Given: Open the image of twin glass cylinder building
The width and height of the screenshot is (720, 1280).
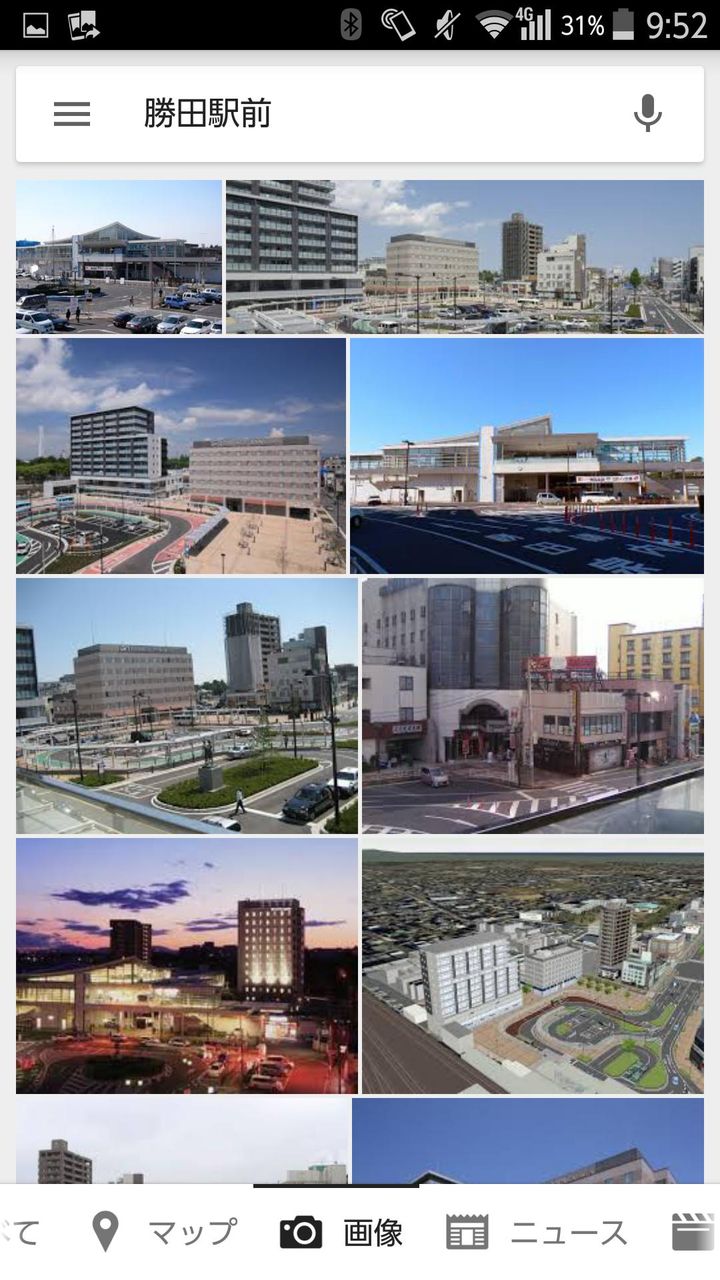Looking at the screenshot, I should coord(533,706).
